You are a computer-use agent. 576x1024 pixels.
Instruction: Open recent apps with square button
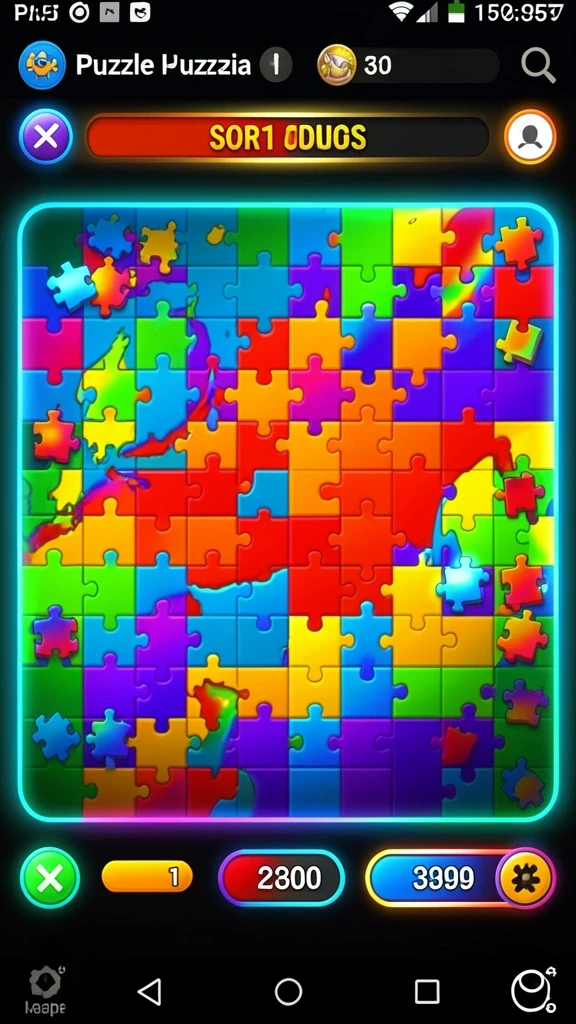tap(426, 992)
